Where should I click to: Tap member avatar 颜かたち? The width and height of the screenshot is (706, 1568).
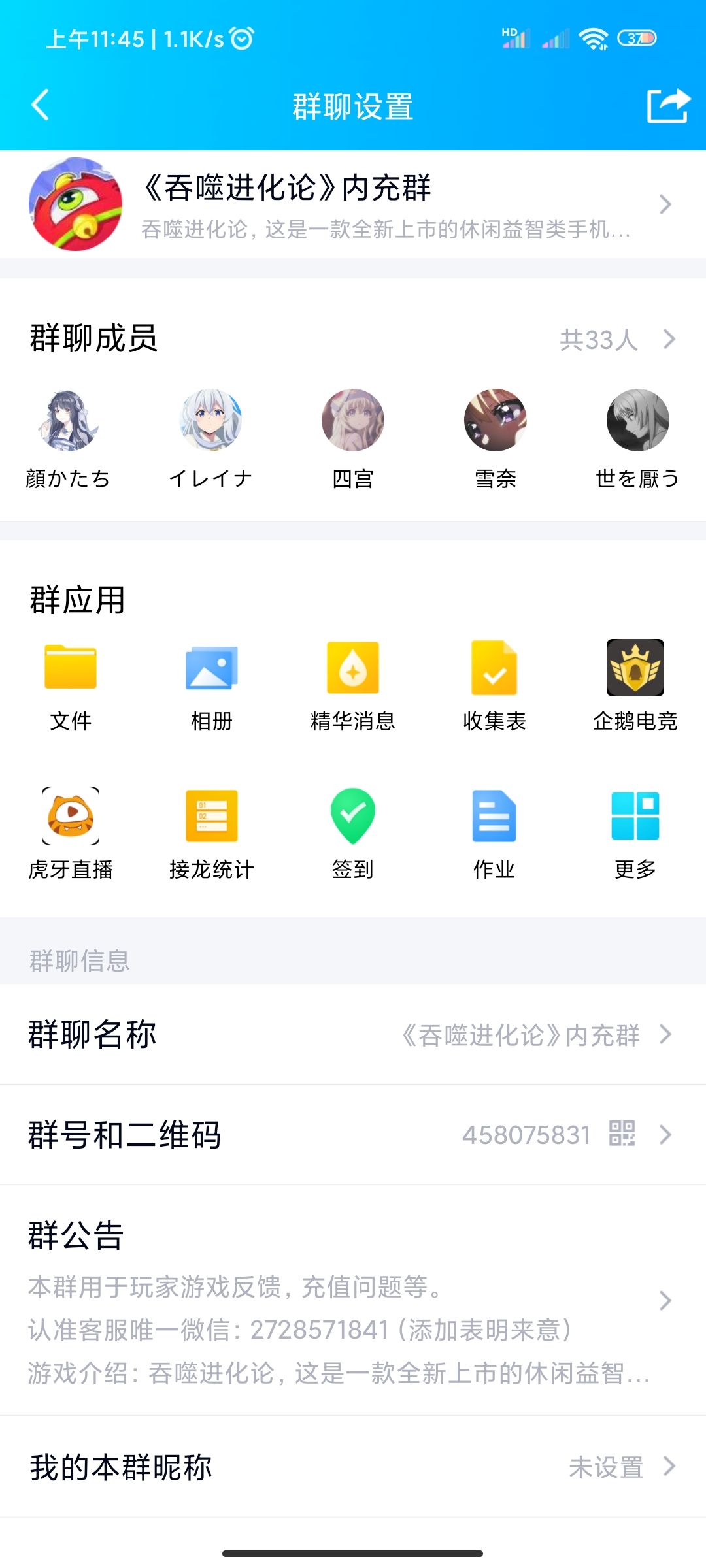(69, 421)
